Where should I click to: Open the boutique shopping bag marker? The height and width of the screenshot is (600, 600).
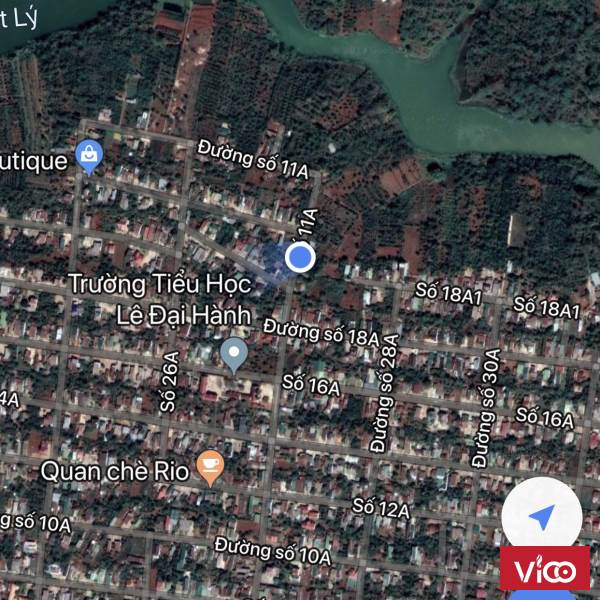coord(90,157)
